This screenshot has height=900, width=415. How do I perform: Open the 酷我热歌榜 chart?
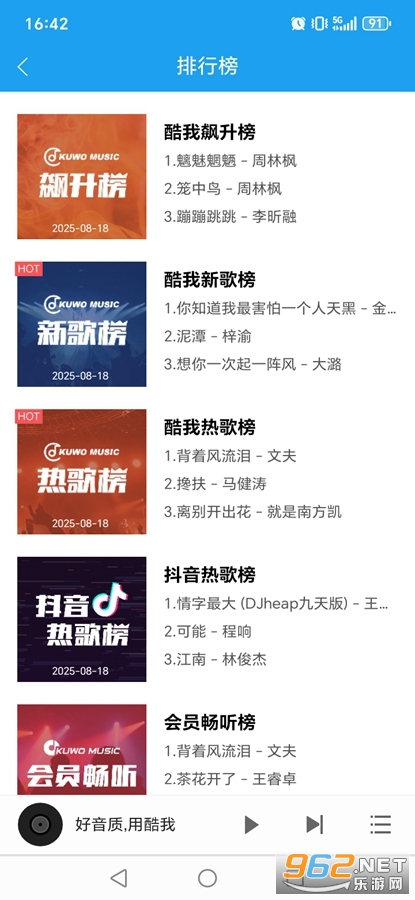207,471
